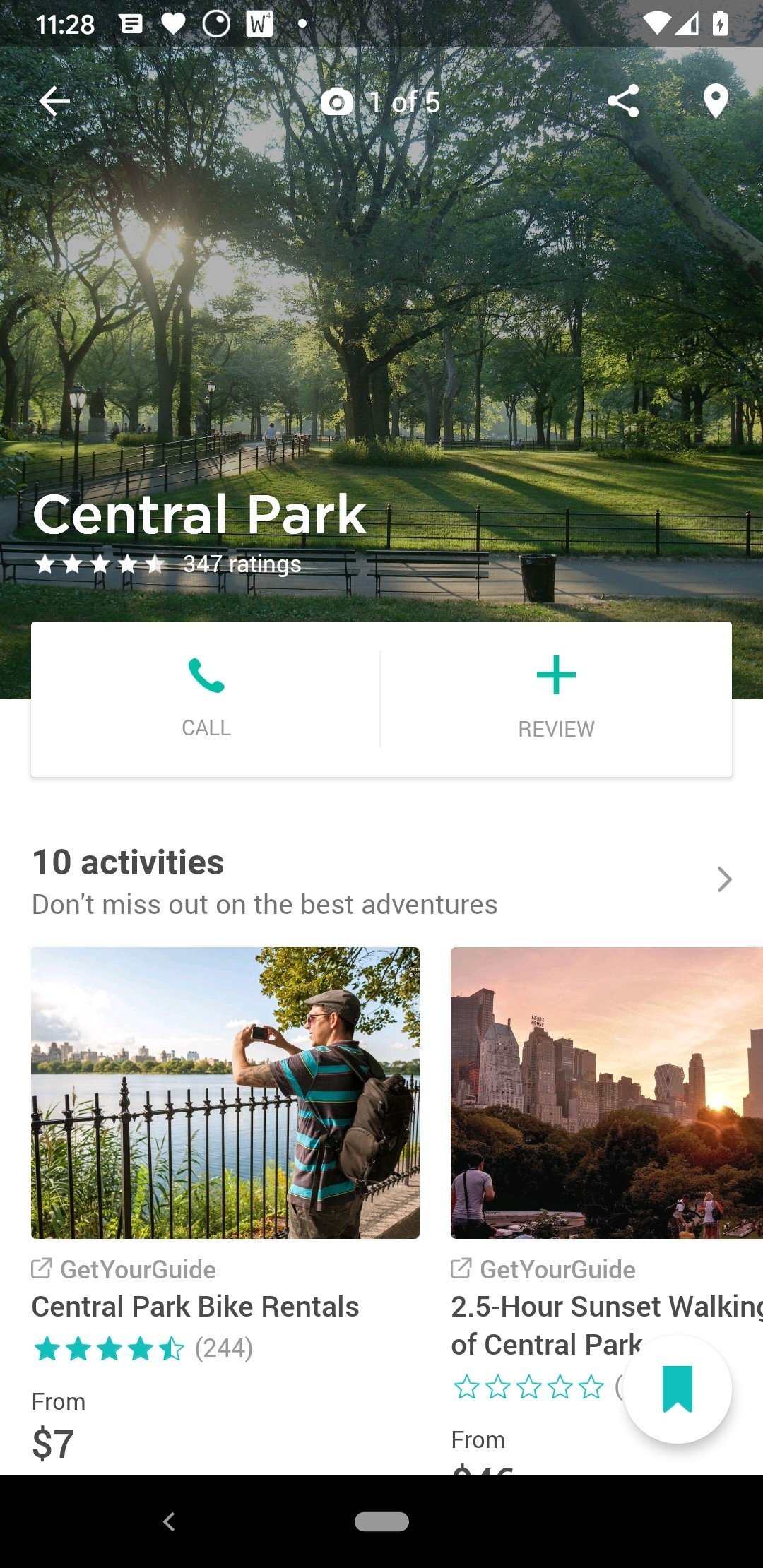Screen dimensions: 763x1568
Task: Tap the system back button
Action: pyautogui.click(x=169, y=1521)
